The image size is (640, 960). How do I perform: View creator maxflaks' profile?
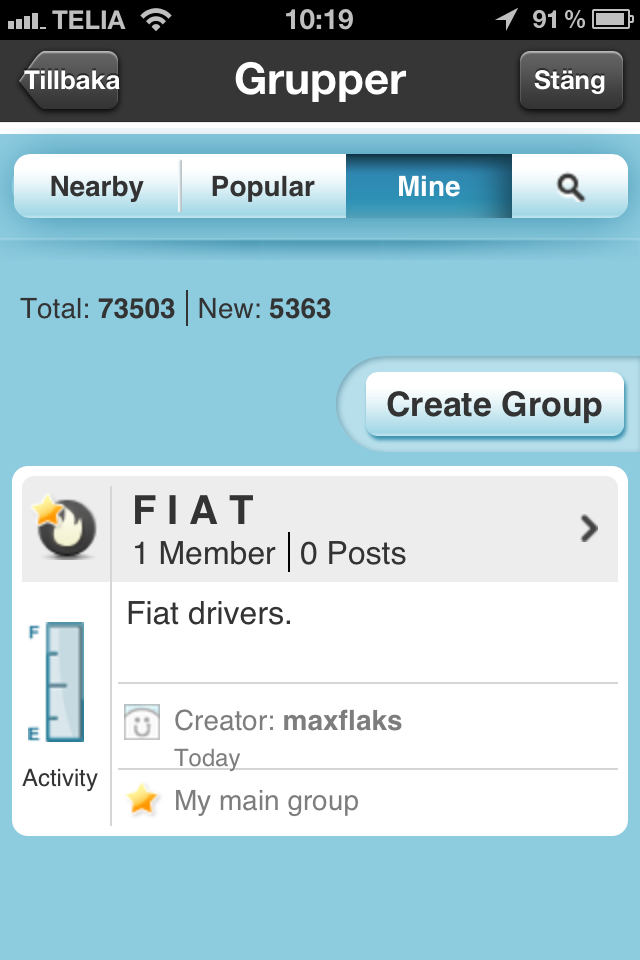(342, 720)
